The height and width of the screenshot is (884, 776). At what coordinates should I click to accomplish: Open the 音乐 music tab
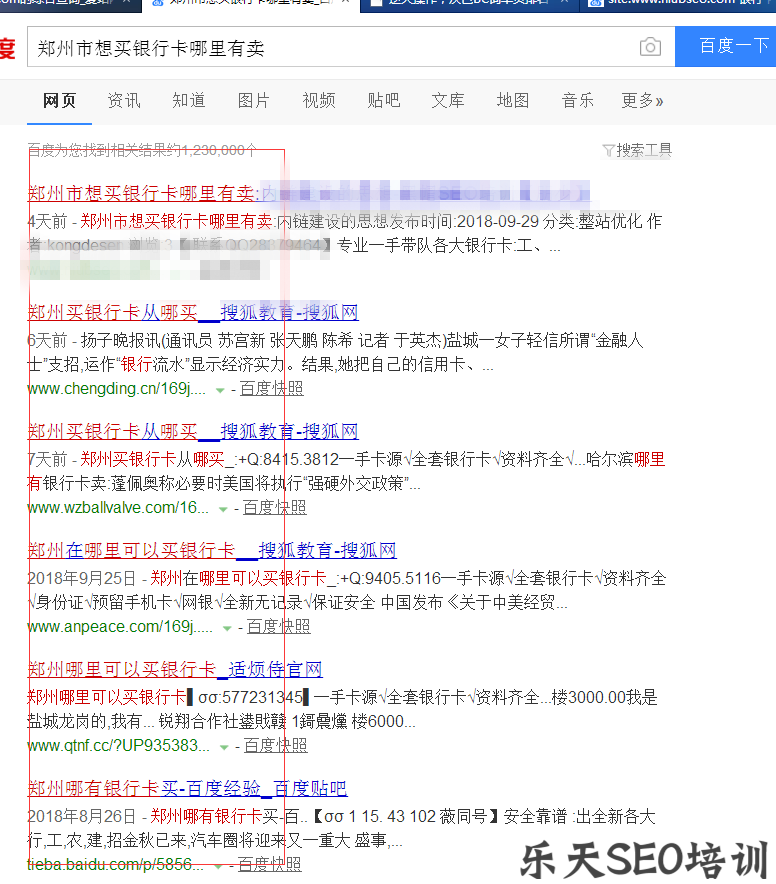577,101
